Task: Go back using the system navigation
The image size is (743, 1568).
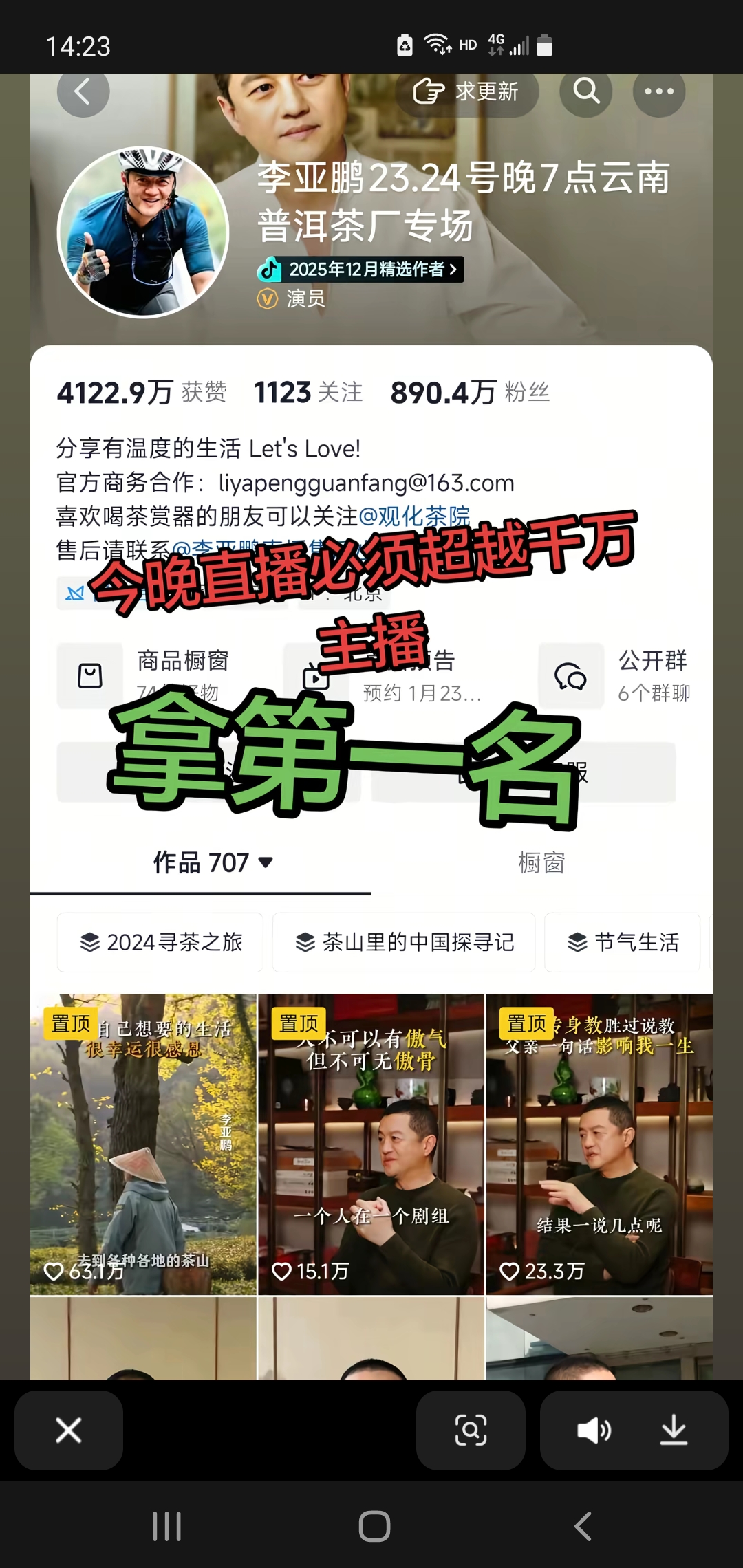Action: coord(582,1527)
